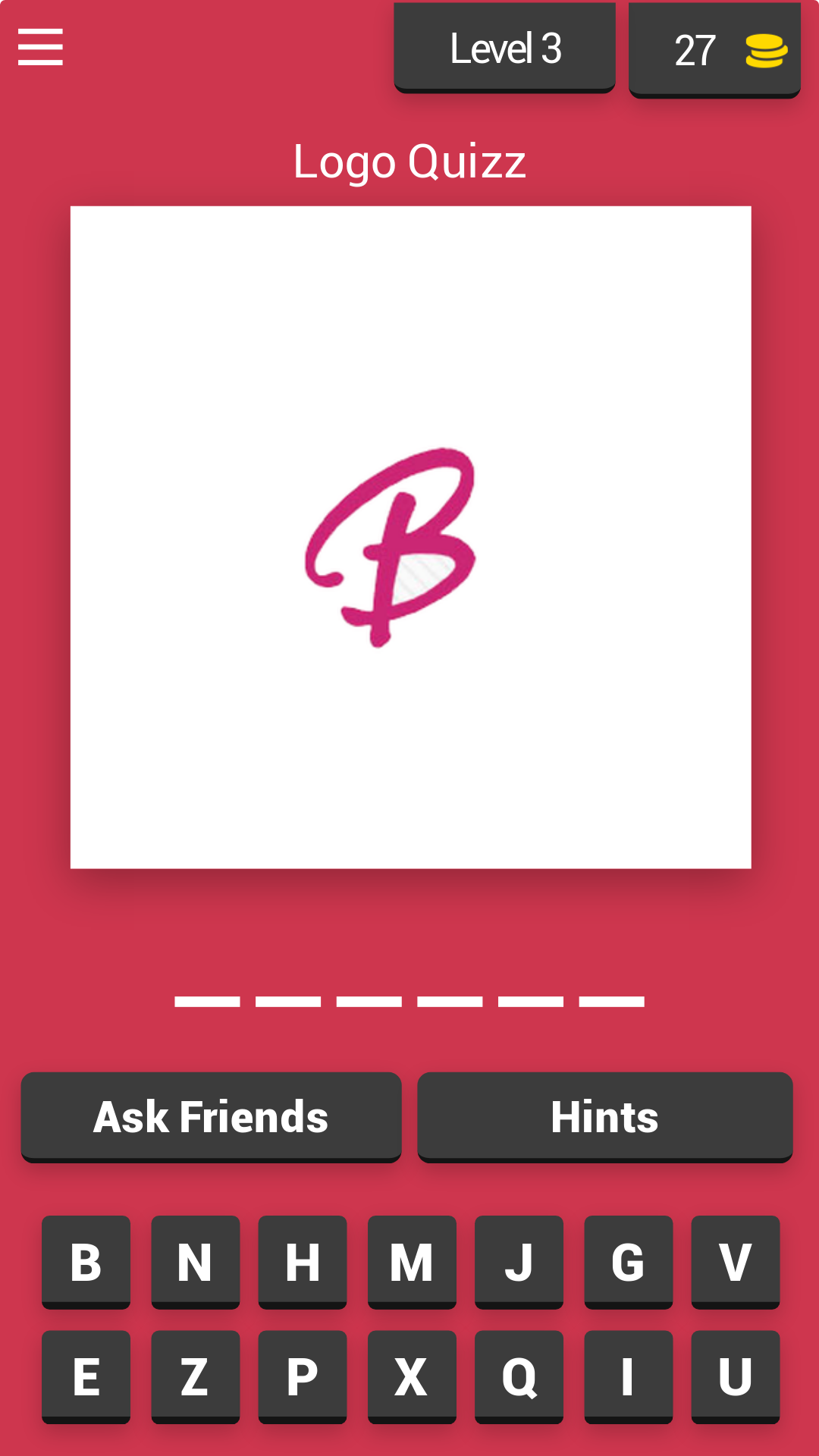This screenshot has width=819, height=1456.
Task: Open the coins balance button
Action: point(714,50)
